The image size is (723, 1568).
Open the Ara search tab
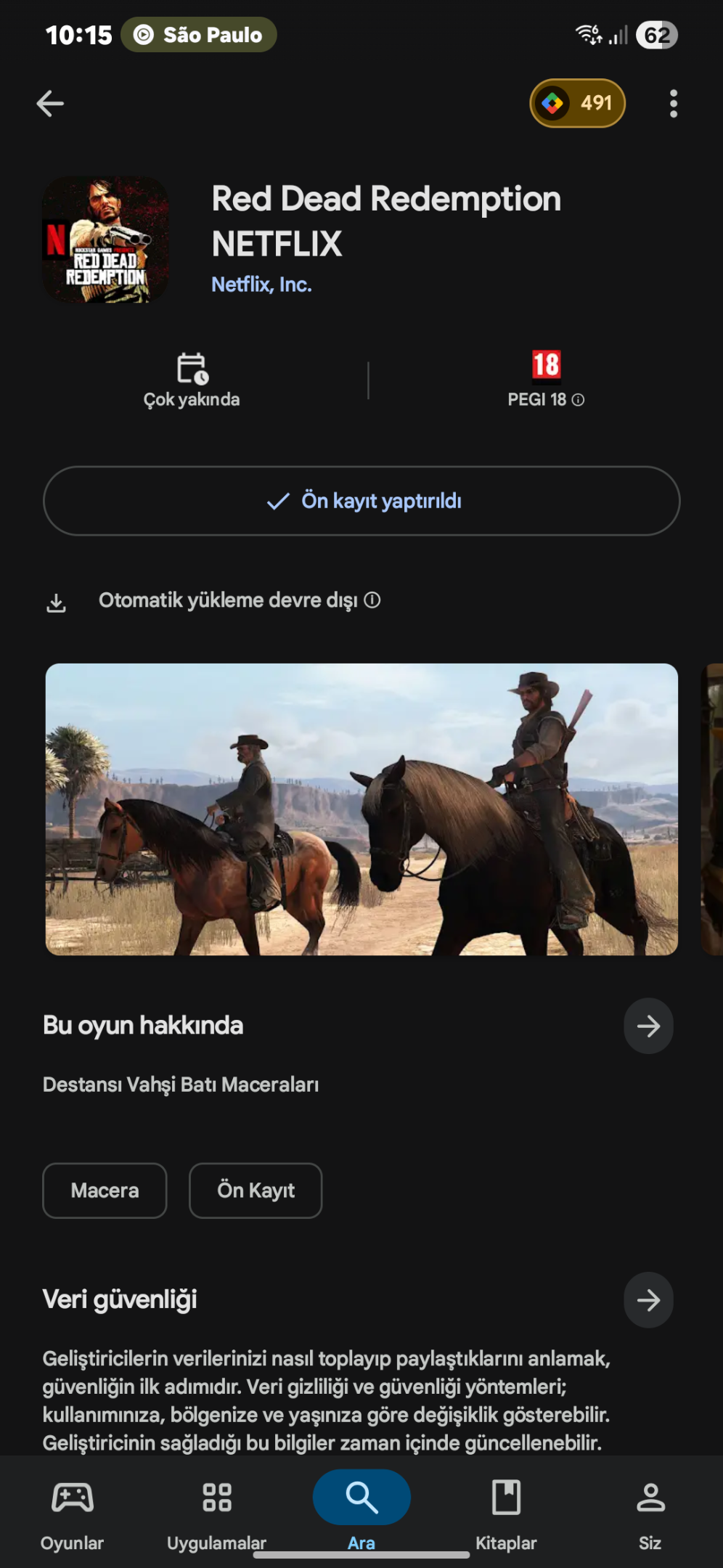pyautogui.click(x=361, y=1512)
